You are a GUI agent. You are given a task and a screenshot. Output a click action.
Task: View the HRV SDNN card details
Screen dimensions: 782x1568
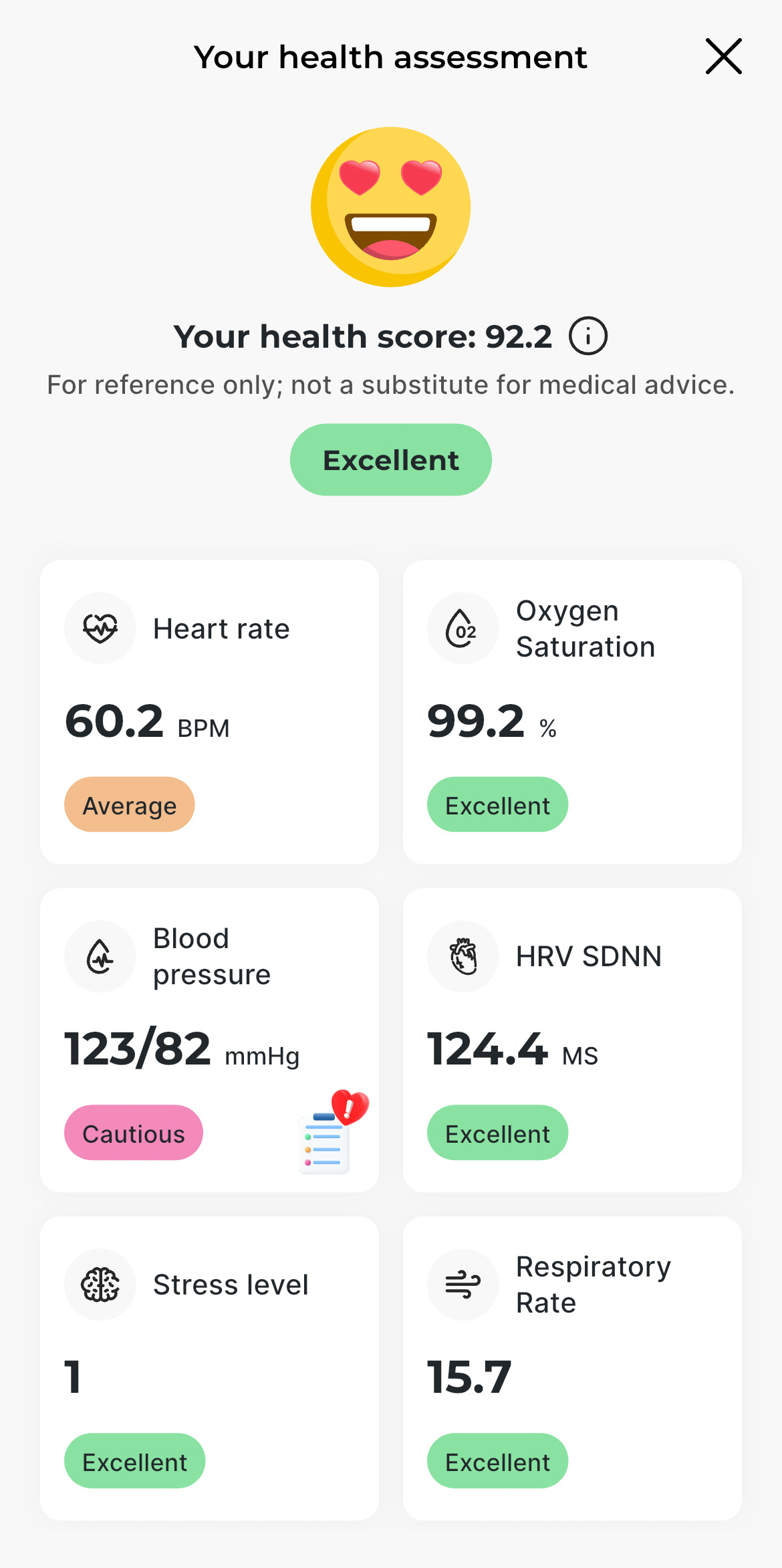pos(572,1040)
